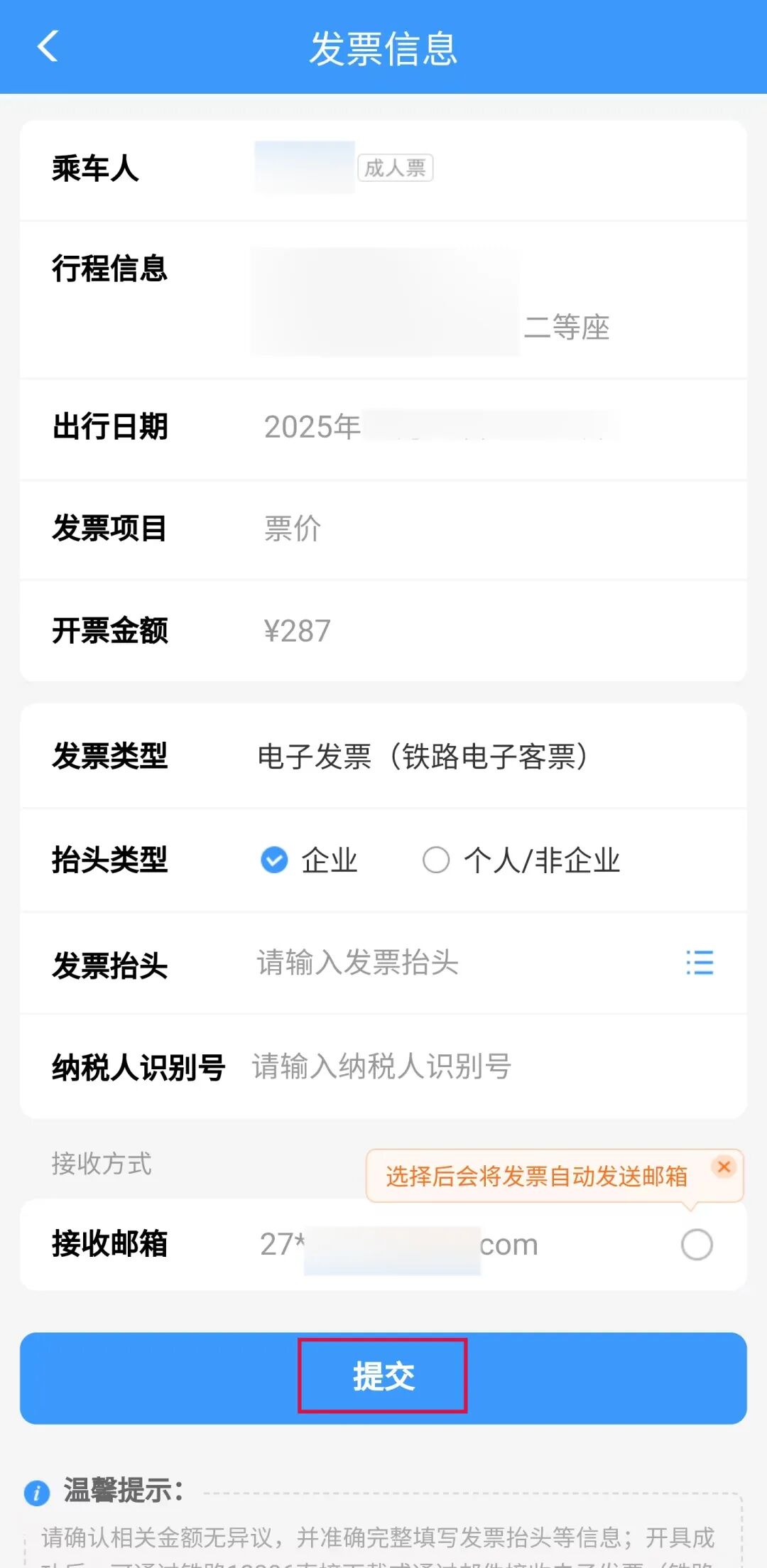Click the back arrow to leave 发票信息
The image size is (767, 1568).
(47, 48)
